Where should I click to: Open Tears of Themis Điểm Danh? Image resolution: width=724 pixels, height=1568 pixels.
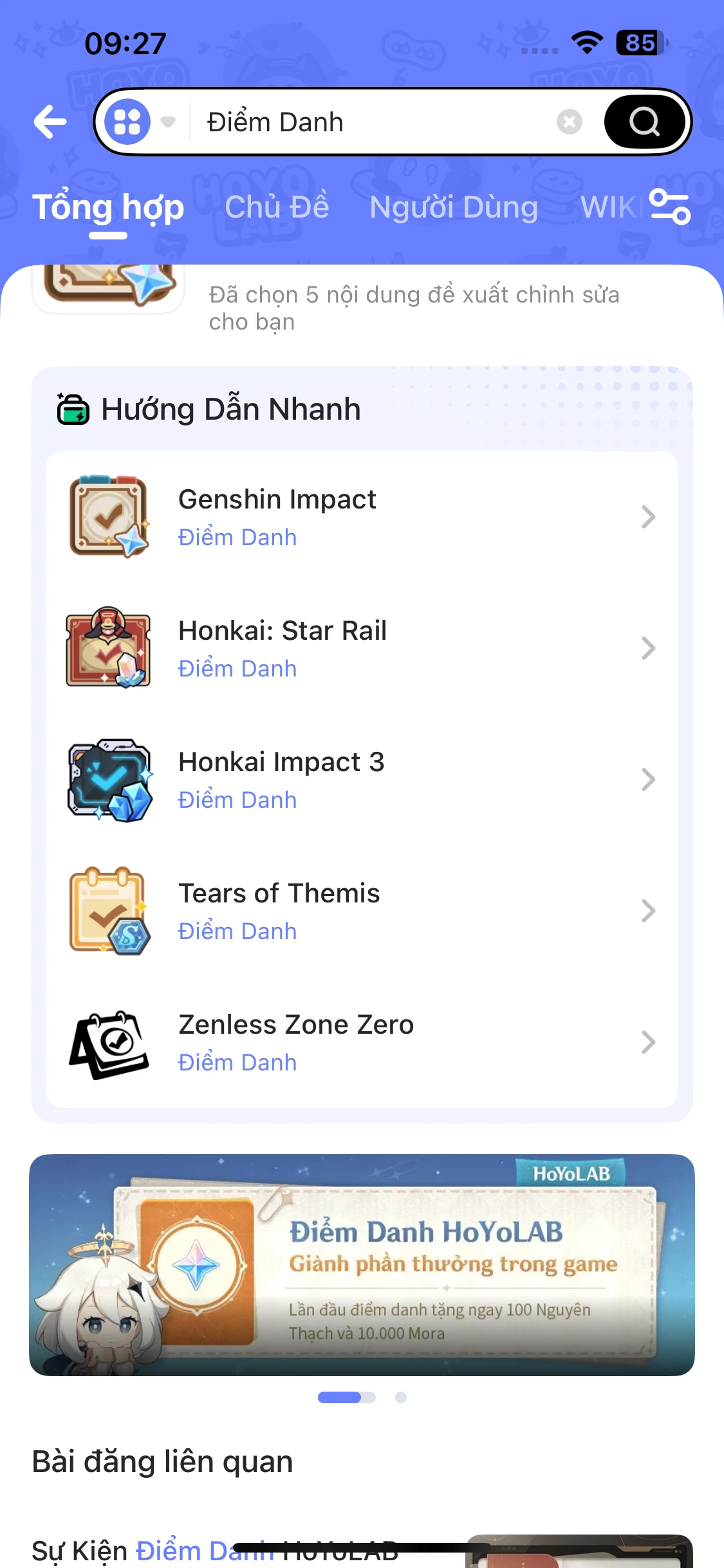pos(362,911)
